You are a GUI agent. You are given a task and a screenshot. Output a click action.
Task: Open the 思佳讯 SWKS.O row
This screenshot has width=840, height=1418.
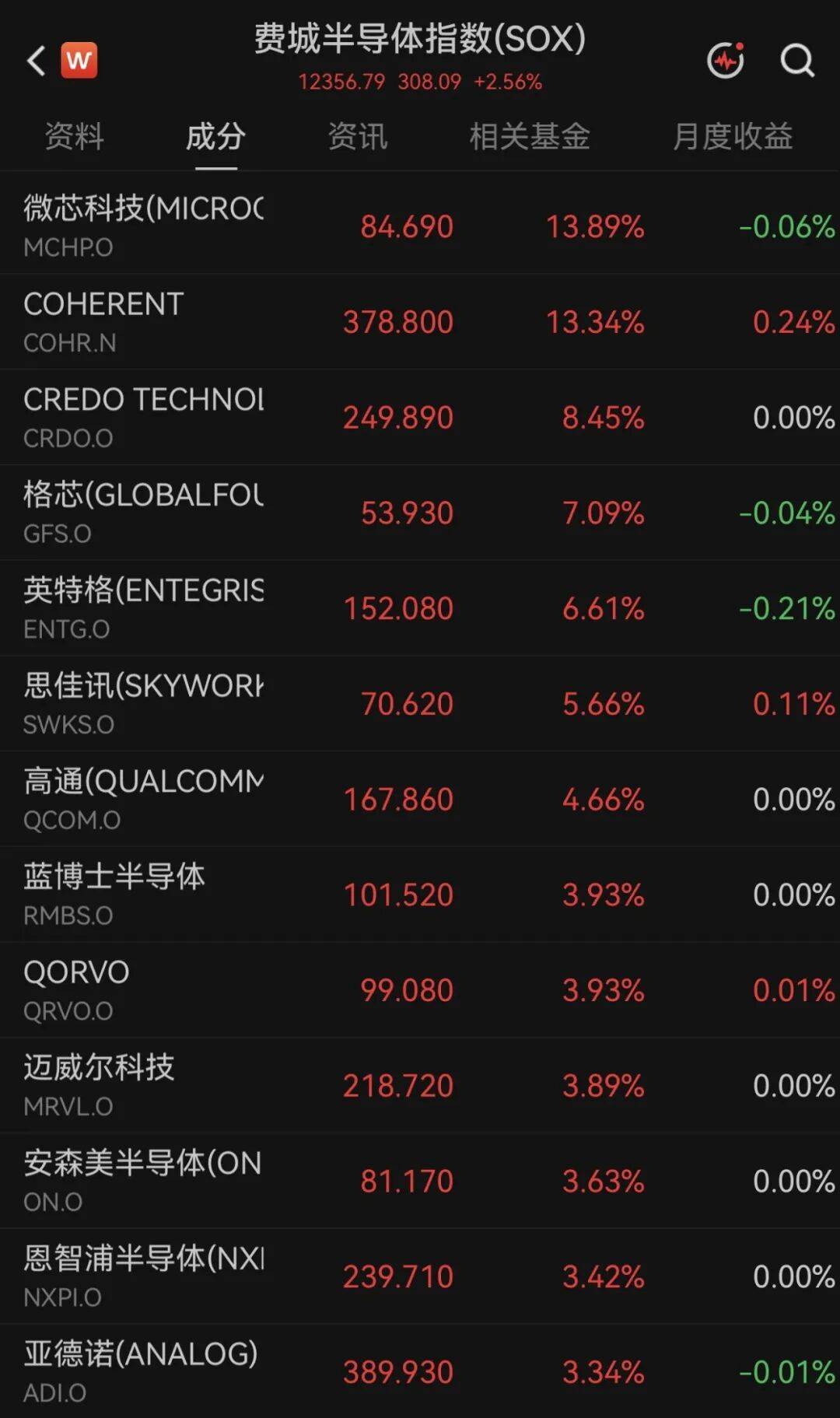pyautogui.click(x=420, y=703)
